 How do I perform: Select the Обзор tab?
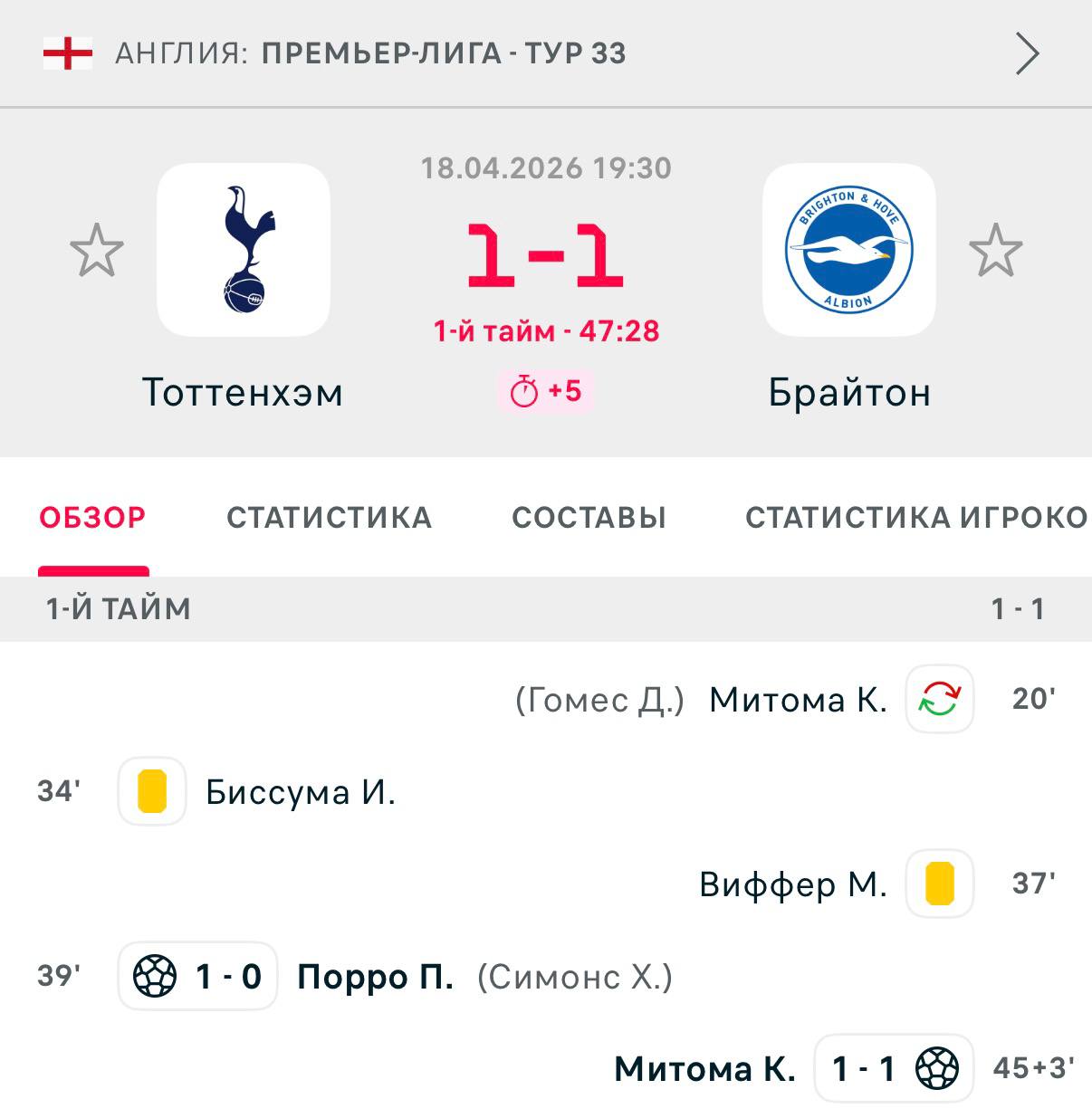pos(92,518)
